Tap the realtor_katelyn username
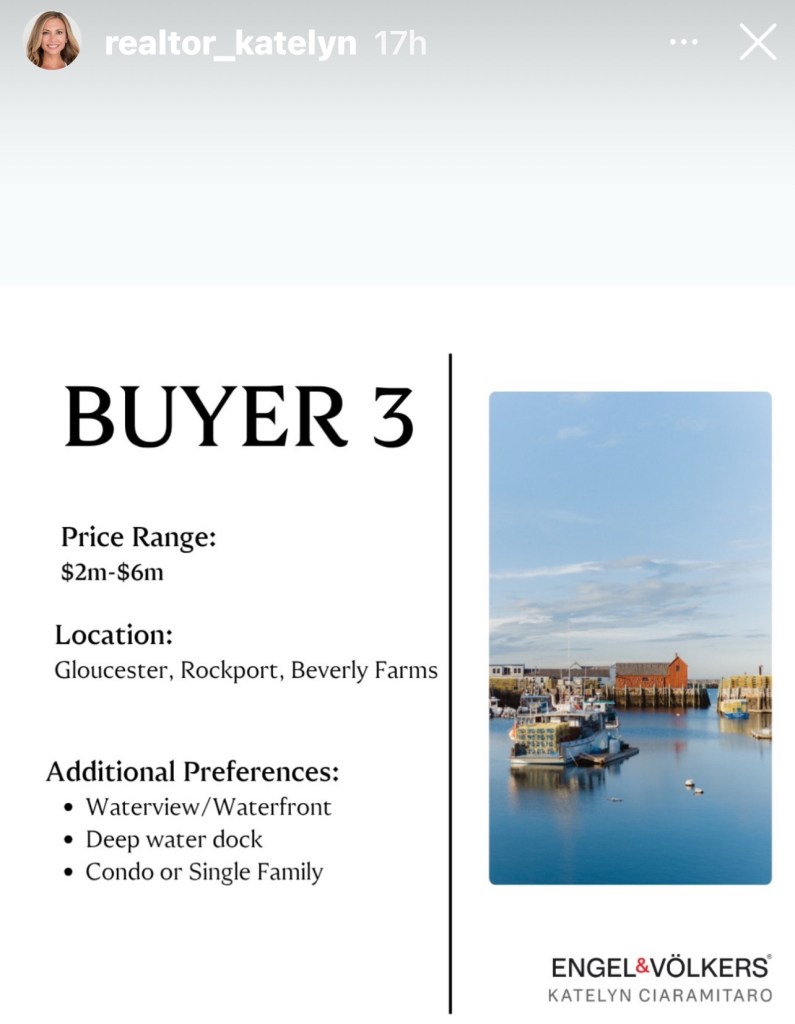Viewport: 795px width, 1024px height. 230,43
